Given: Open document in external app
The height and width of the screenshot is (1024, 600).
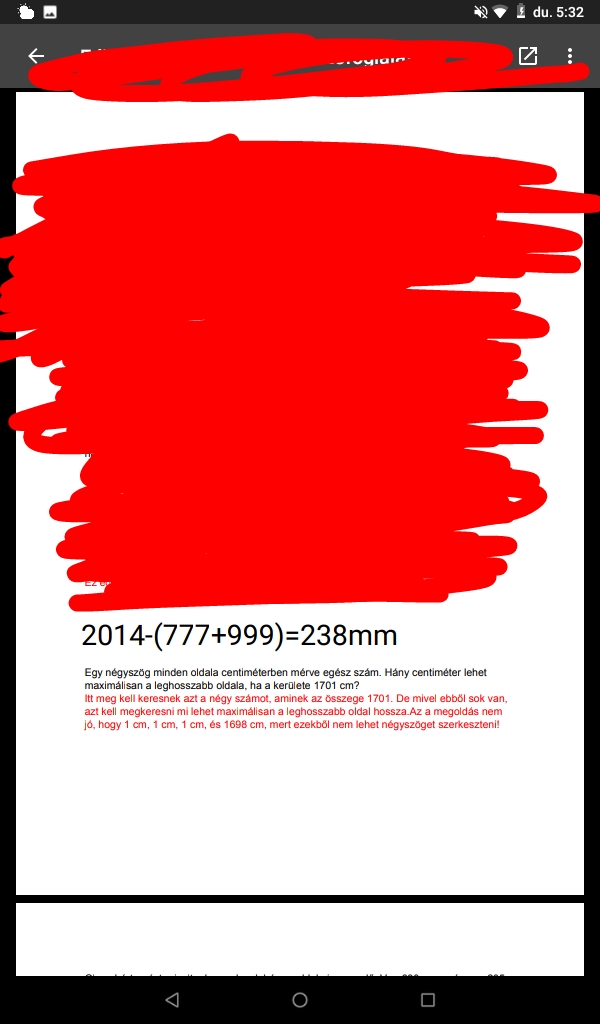Looking at the screenshot, I should point(528,56).
